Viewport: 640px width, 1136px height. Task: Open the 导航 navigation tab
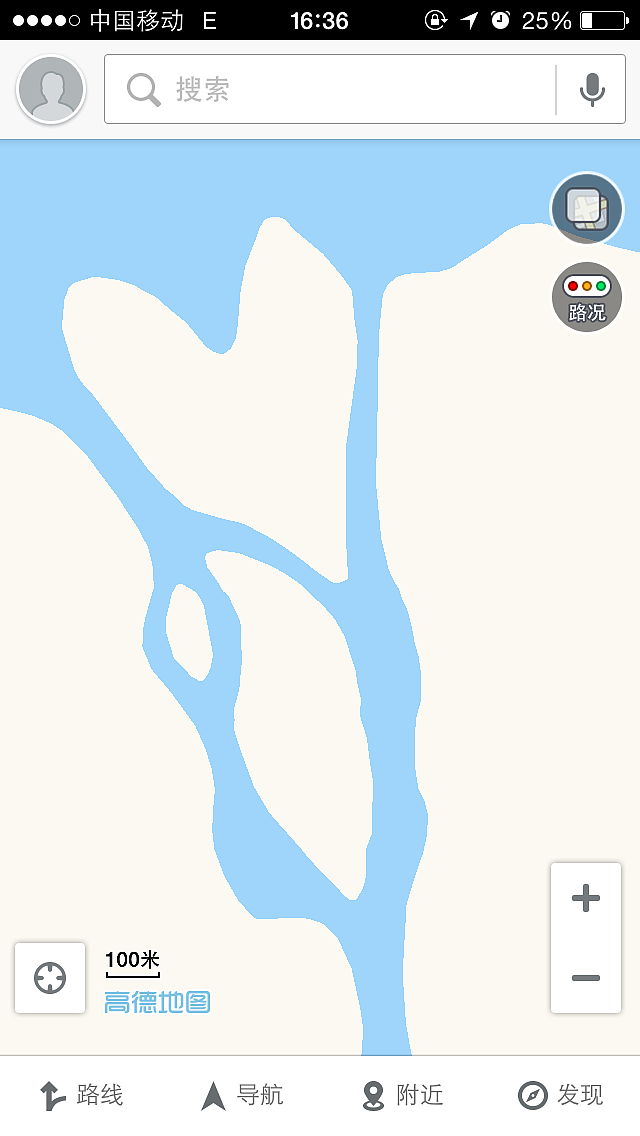pyautogui.click(x=240, y=1096)
